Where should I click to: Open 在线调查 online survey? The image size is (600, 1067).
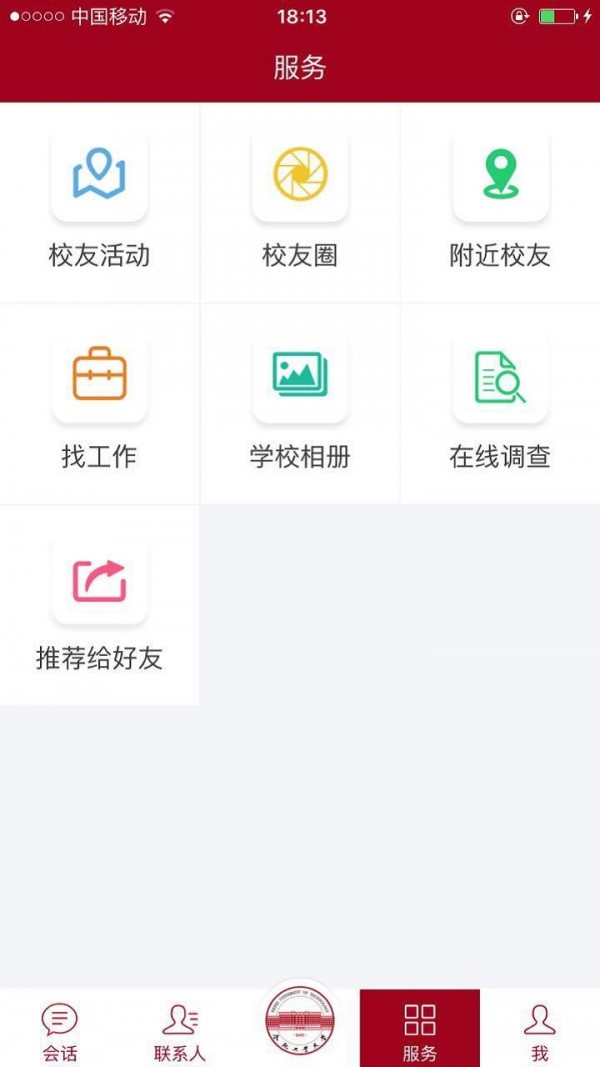[501, 404]
